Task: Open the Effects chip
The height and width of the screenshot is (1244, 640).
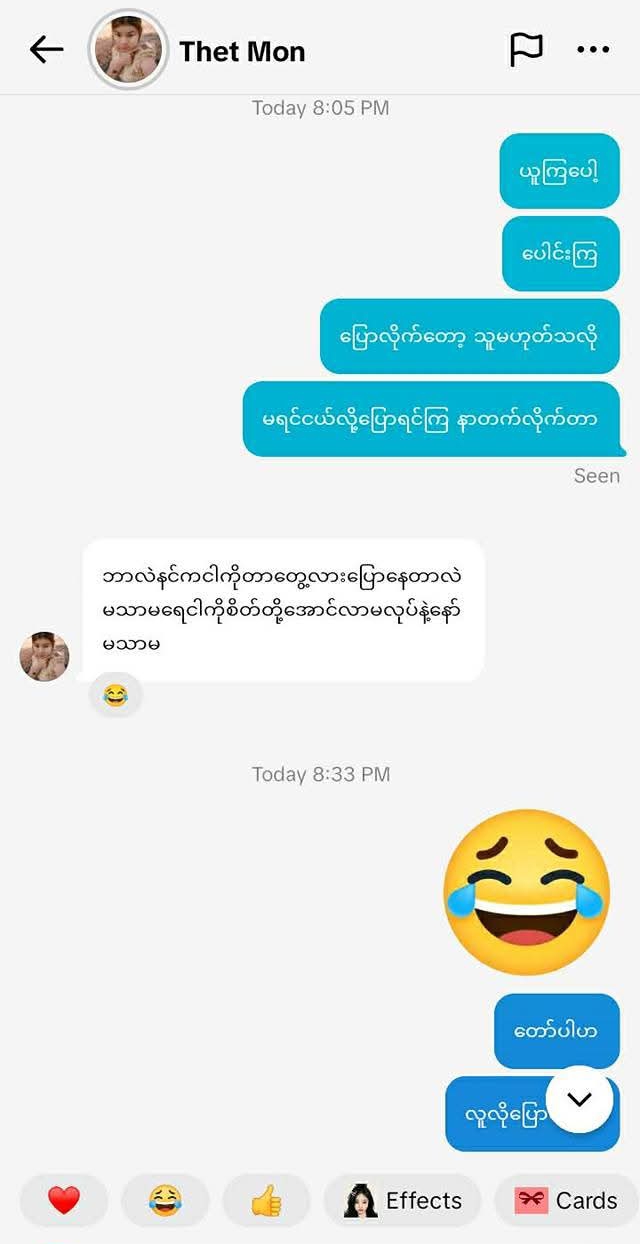Action: coord(402,1200)
